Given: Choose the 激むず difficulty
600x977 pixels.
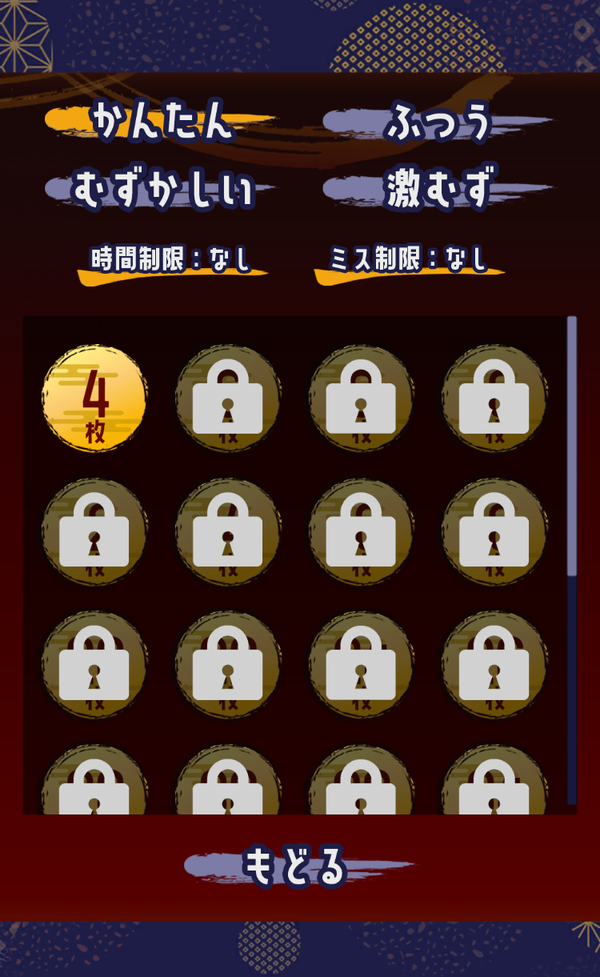Looking at the screenshot, I should click(438, 188).
